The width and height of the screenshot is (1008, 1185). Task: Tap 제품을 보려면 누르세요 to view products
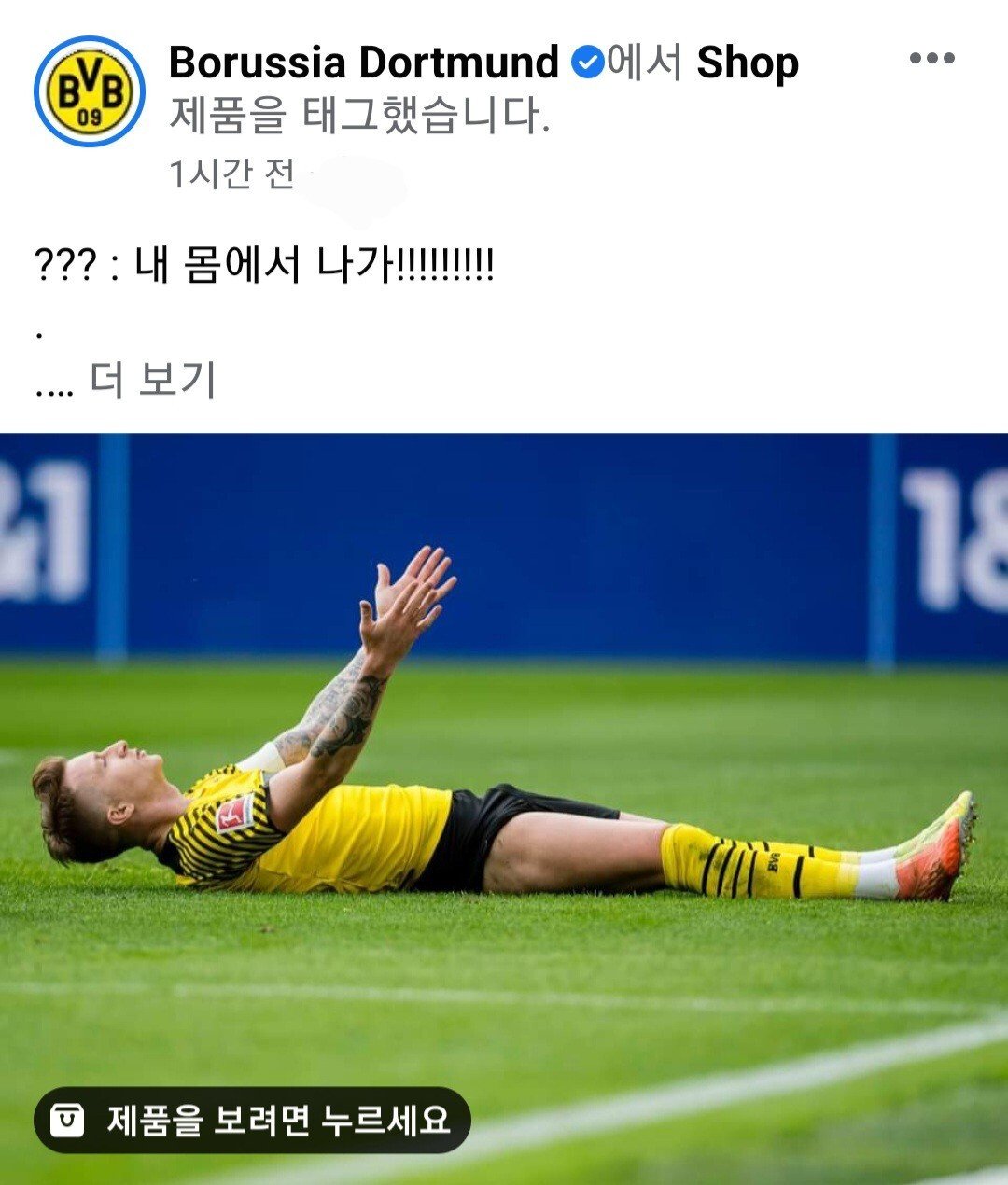point(252,1120)
